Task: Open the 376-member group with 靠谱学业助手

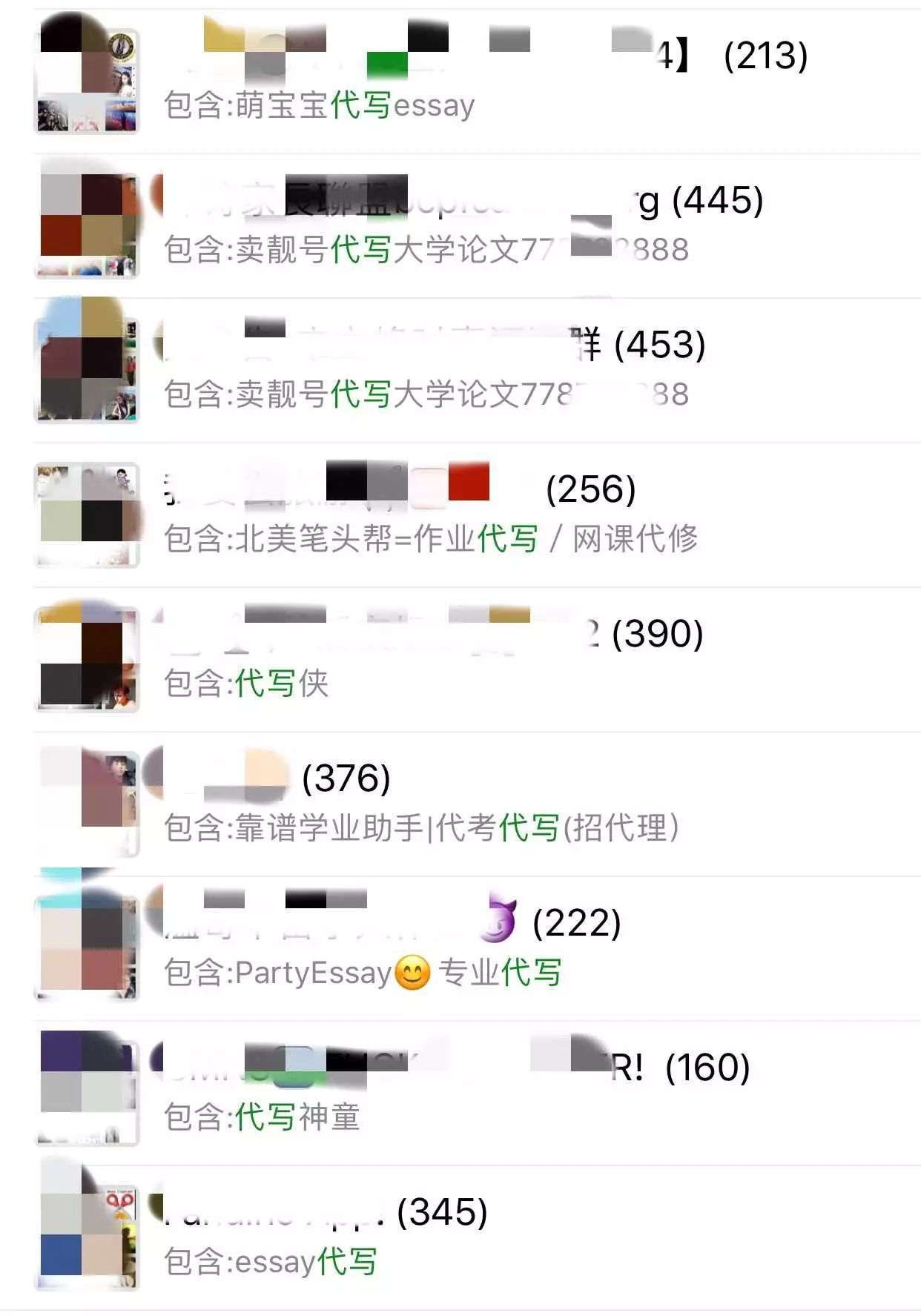Action: tap(475, 804)
